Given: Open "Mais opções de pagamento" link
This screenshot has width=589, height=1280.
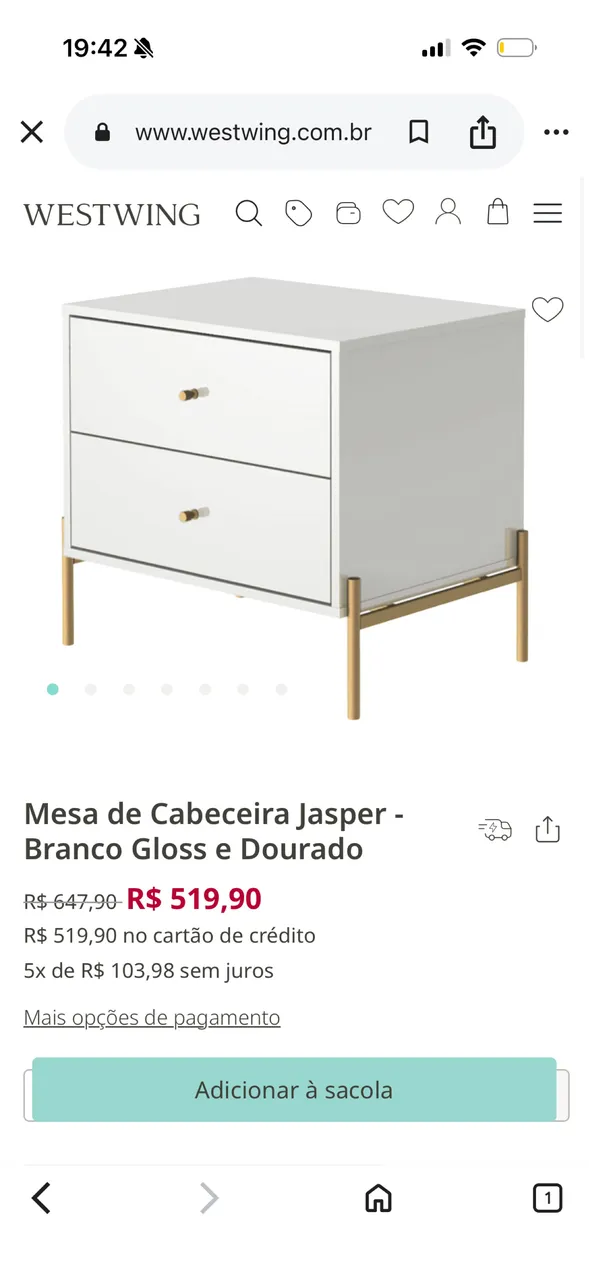Looking at the screenshot, I should click(152, 1018).
